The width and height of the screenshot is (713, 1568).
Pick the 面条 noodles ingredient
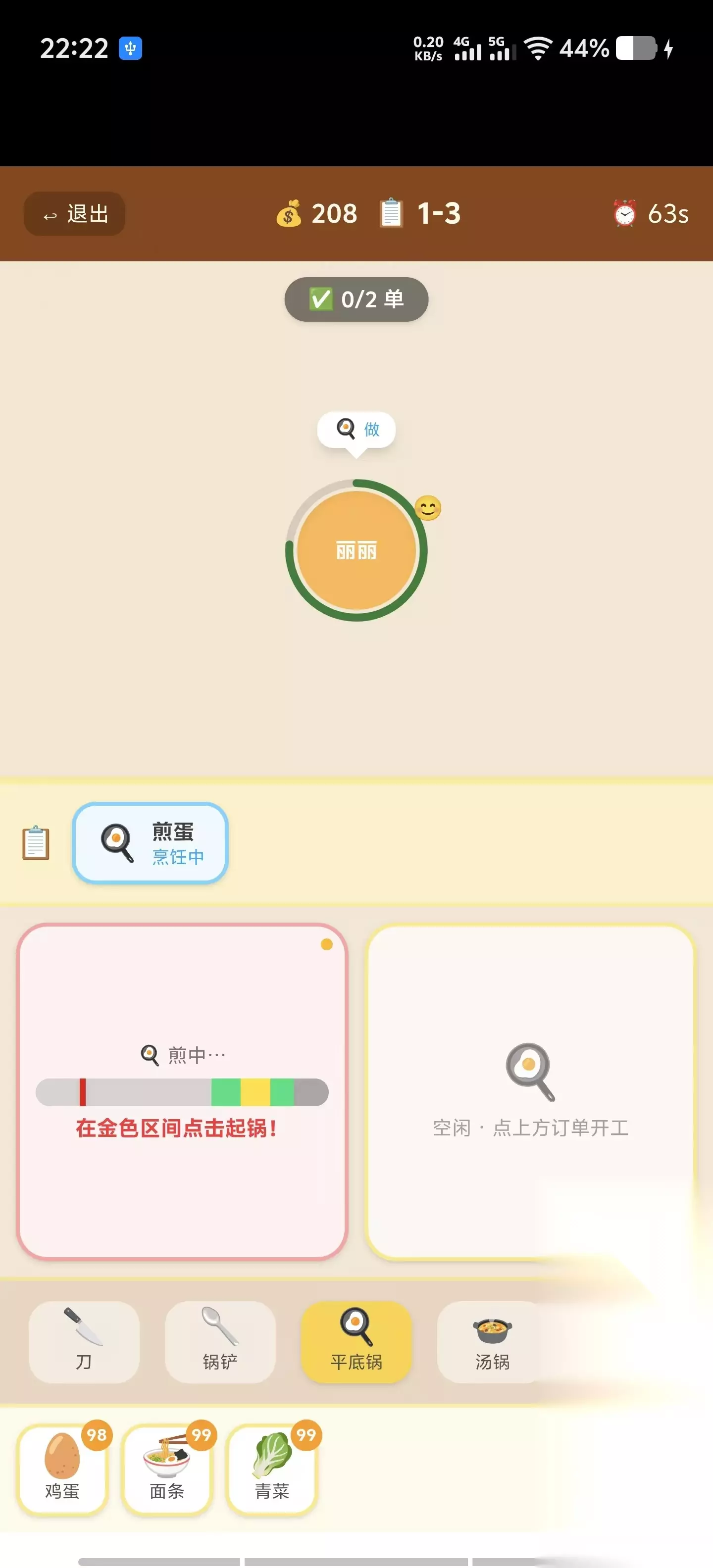[x=167, y=1470]
